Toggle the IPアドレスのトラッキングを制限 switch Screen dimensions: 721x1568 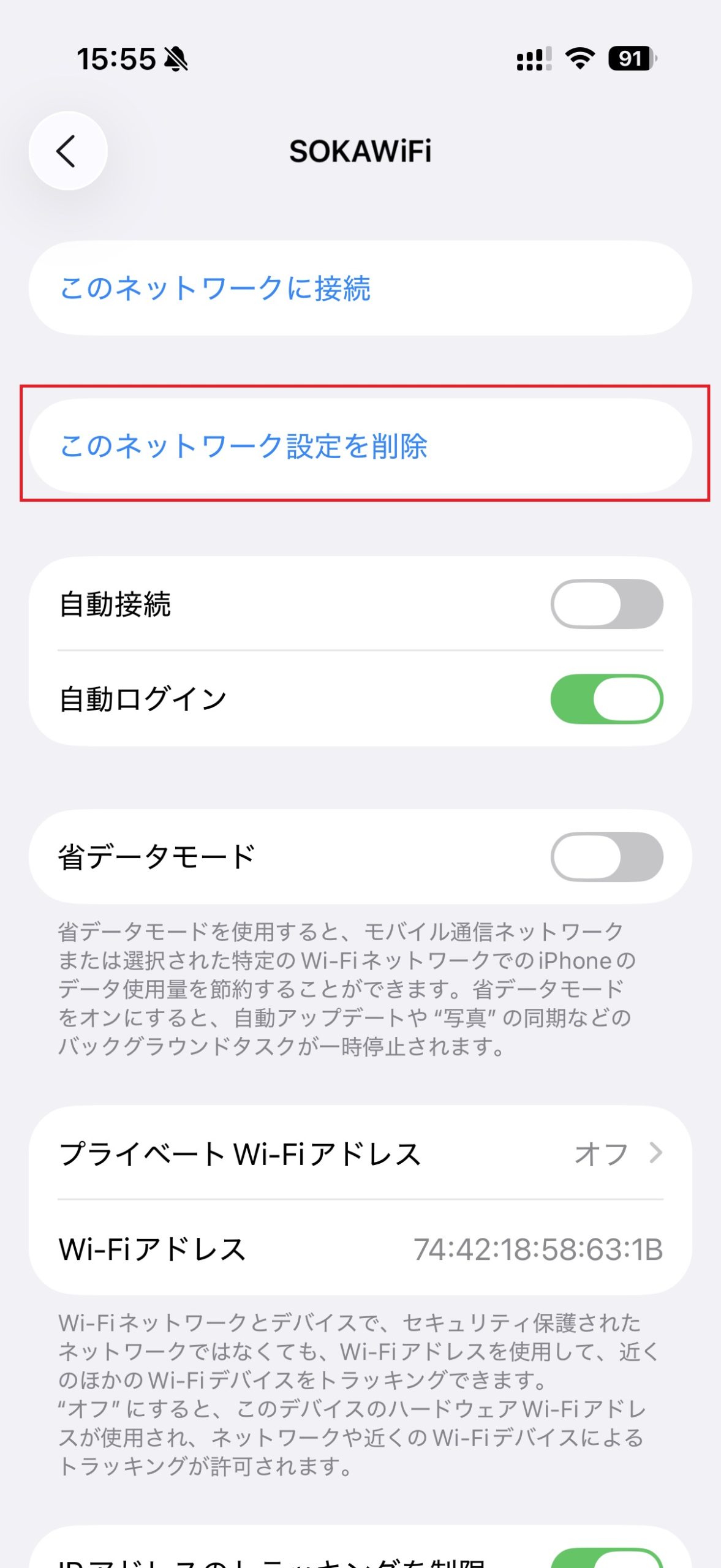[606, 1557]
